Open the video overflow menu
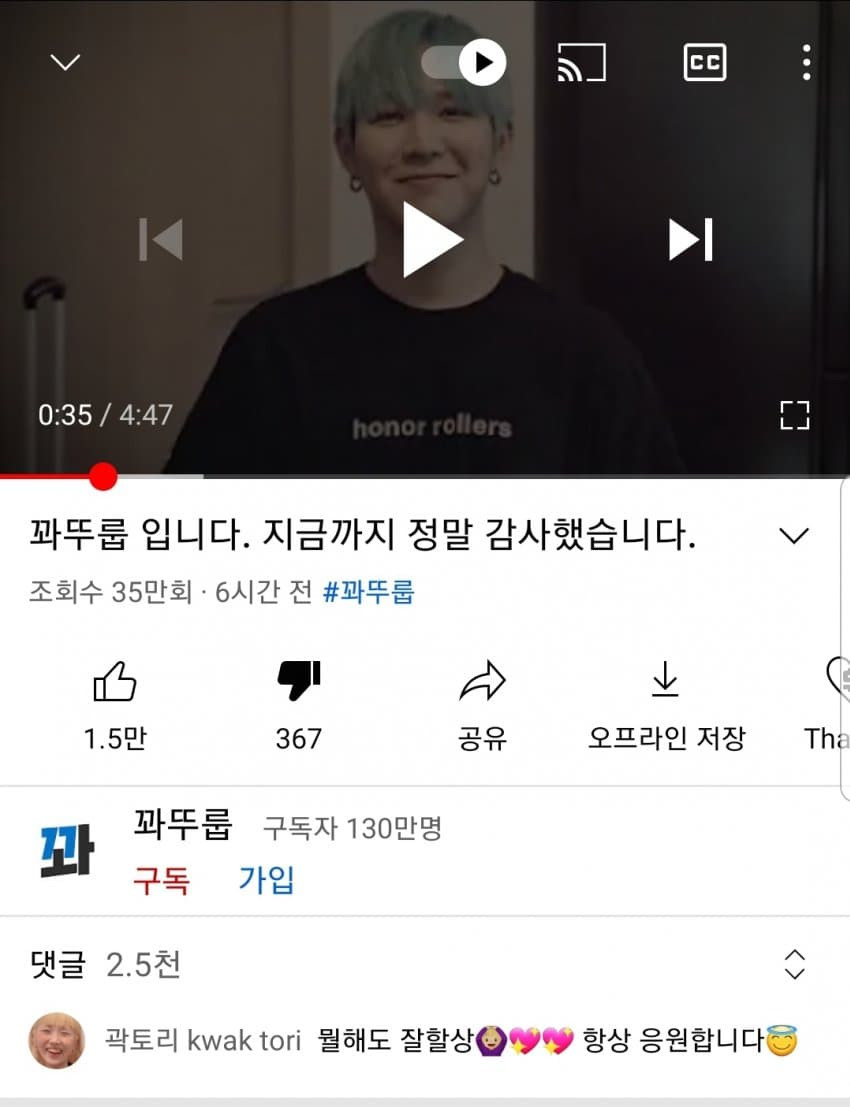The image size is (850, 1107). (x=806, y=62)
